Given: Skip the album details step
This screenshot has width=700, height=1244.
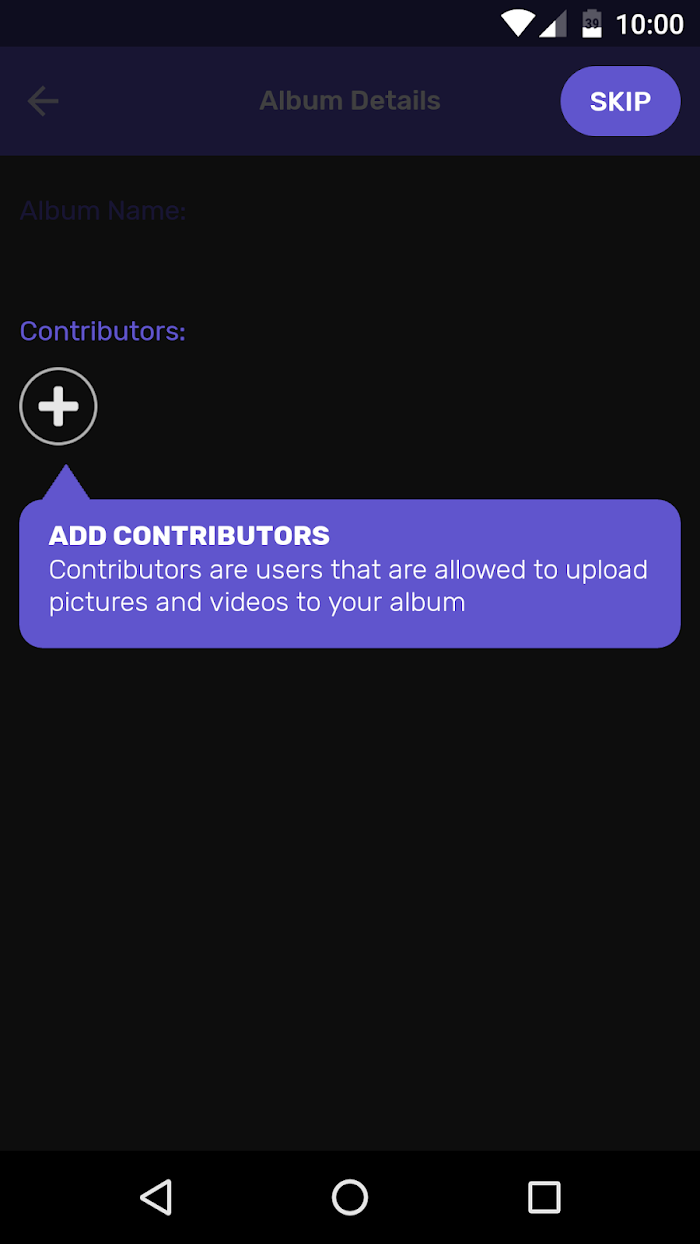Looking at the screenshot, I should (x=620, y=101).
